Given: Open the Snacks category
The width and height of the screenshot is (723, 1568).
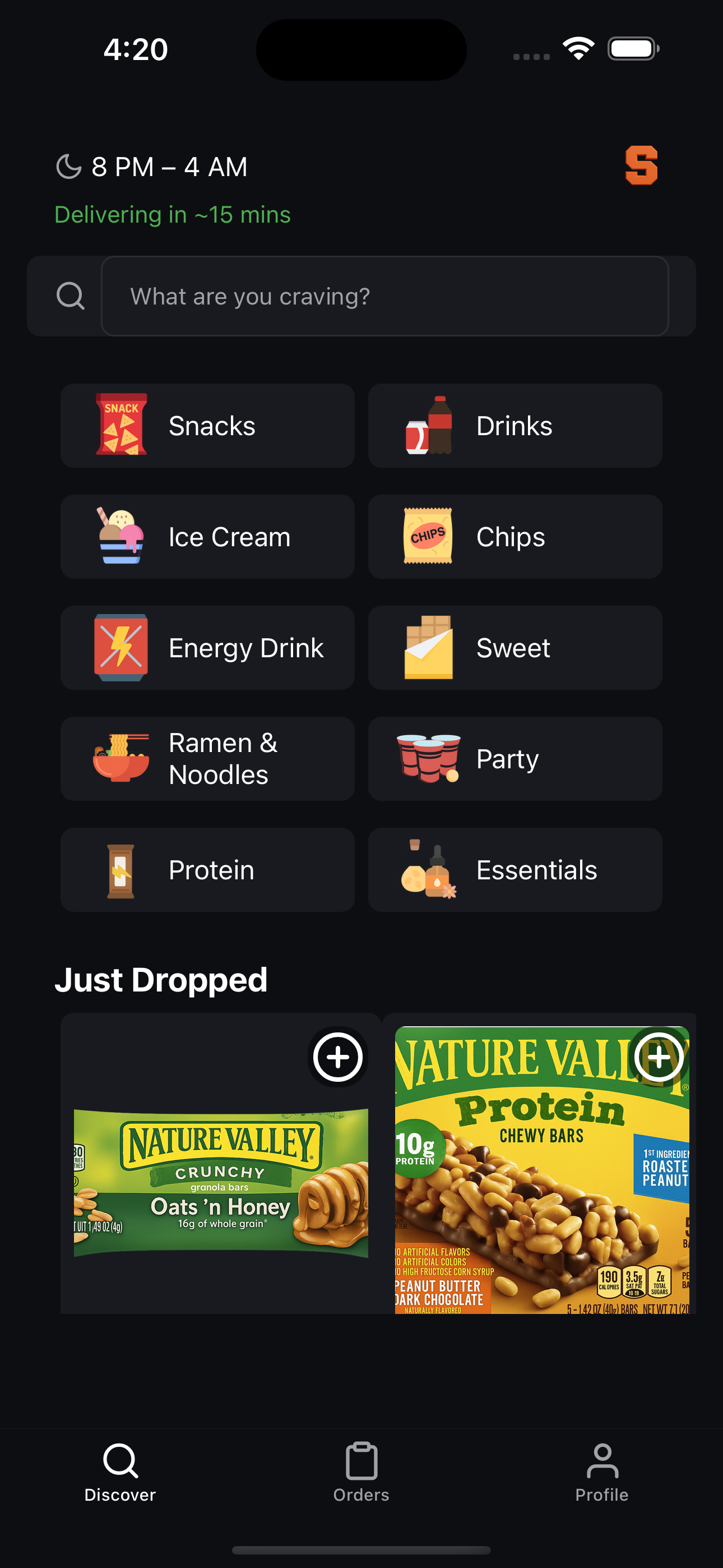Looking at the screenshot, I should [x=207, y=426].
